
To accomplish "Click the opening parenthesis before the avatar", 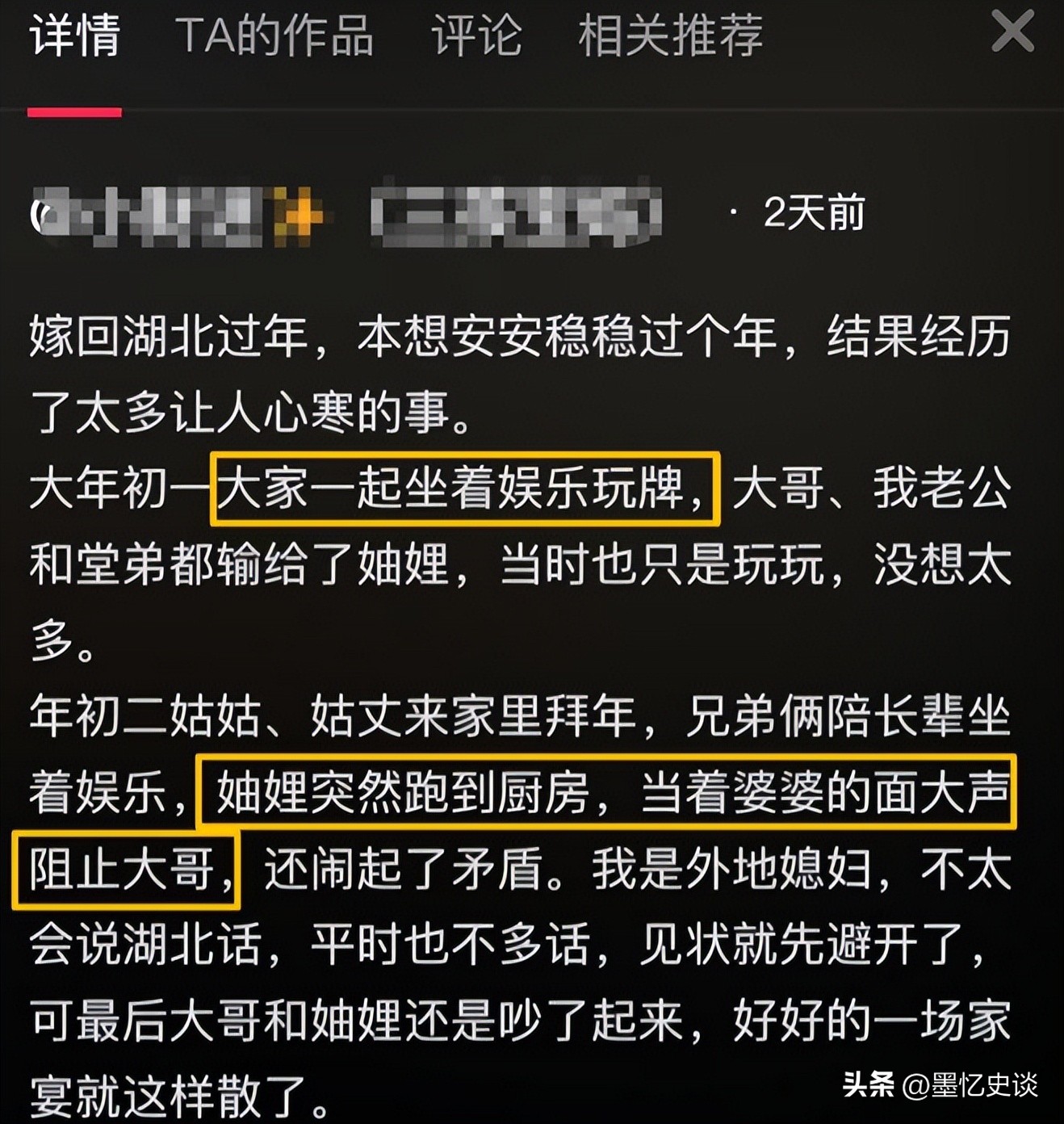I will coord(36,216).
